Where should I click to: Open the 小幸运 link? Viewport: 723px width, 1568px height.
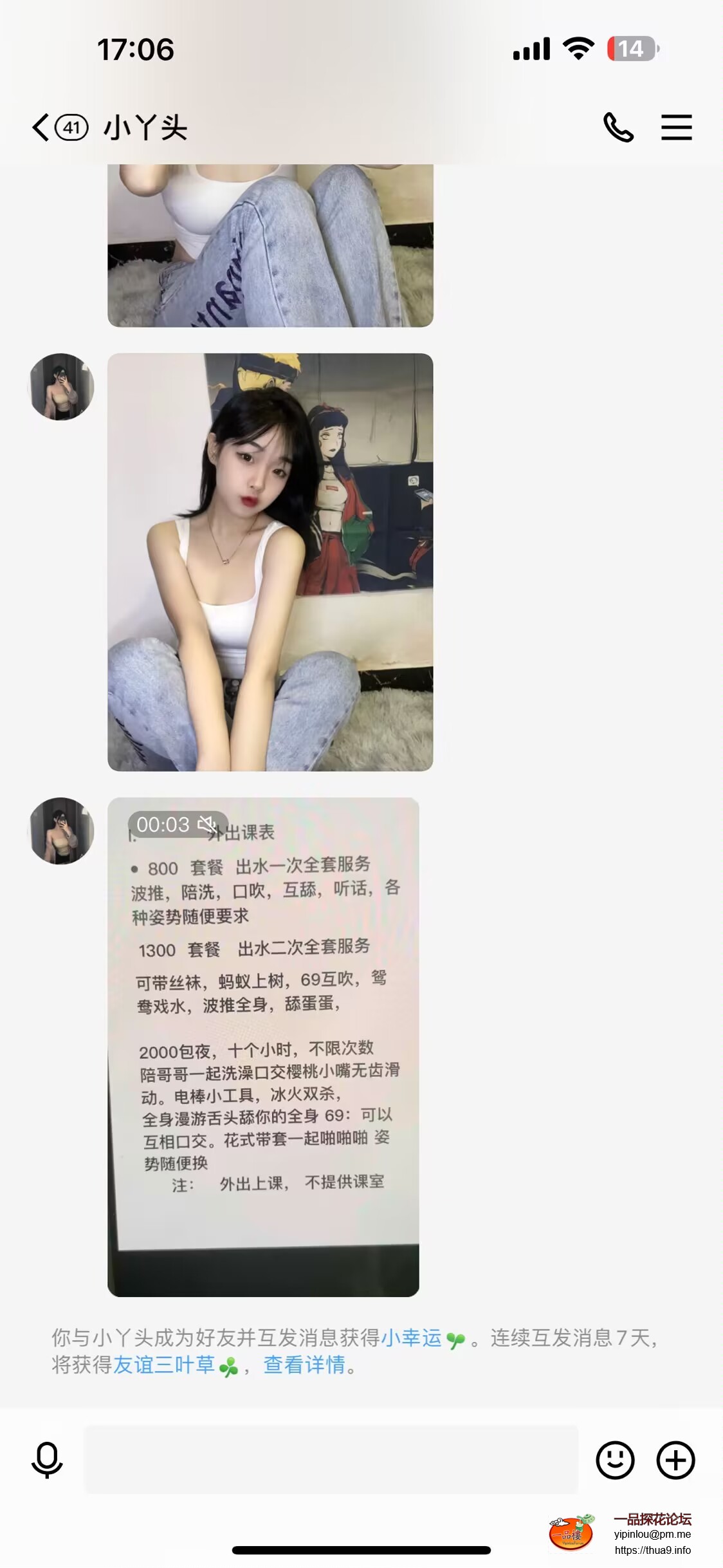click(x=412, y=1338)
